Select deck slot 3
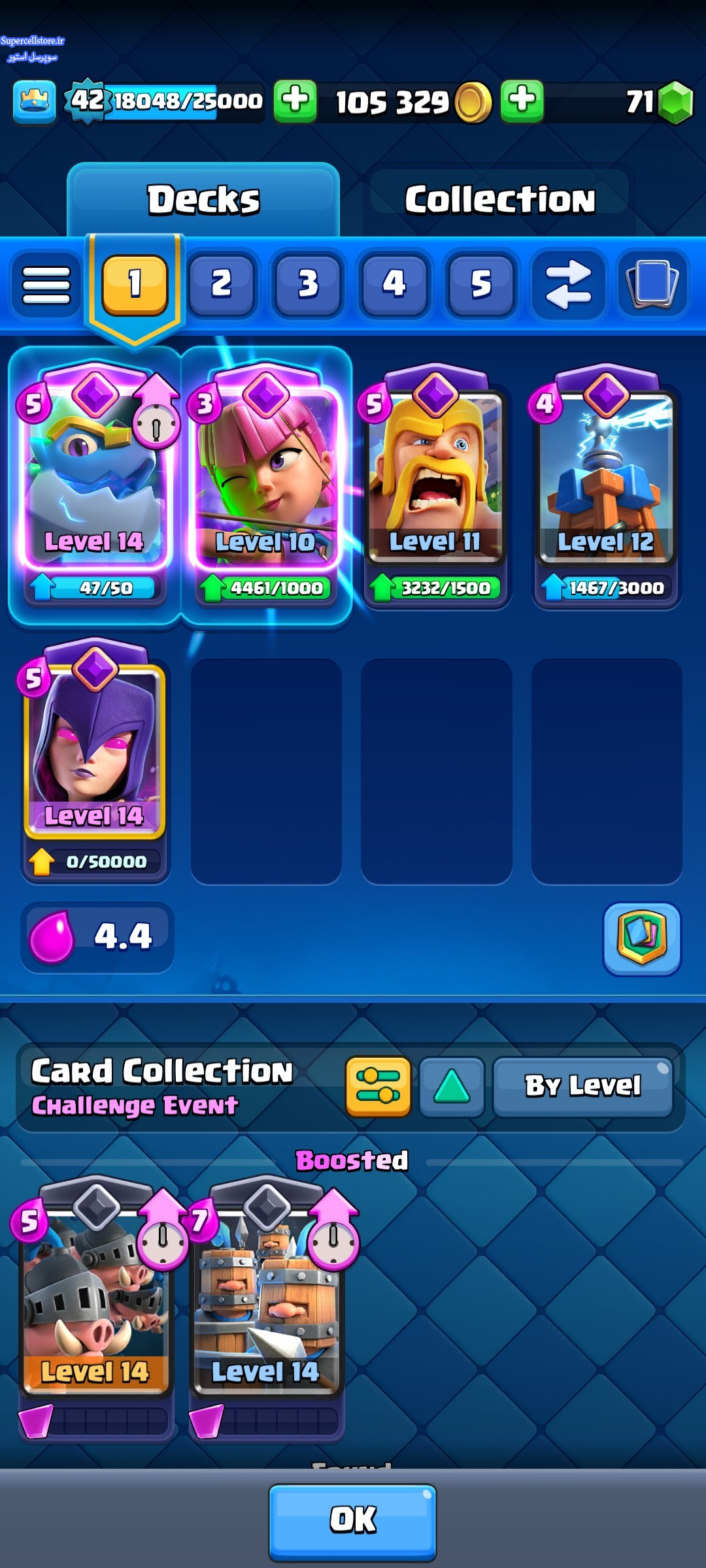Screen dimensions: 706x1568 [308, 284]
